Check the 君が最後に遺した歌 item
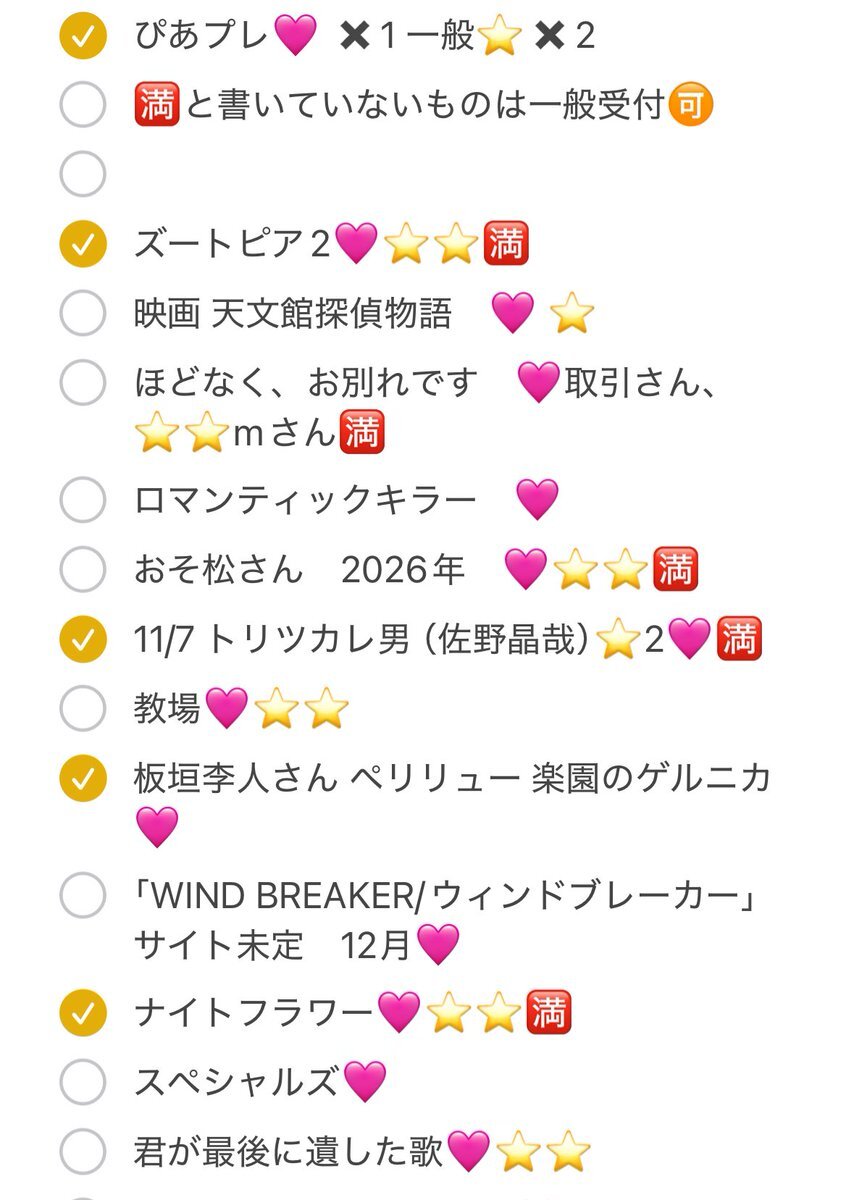This screenshot has height=1200, width=854. pos(83,1151)
